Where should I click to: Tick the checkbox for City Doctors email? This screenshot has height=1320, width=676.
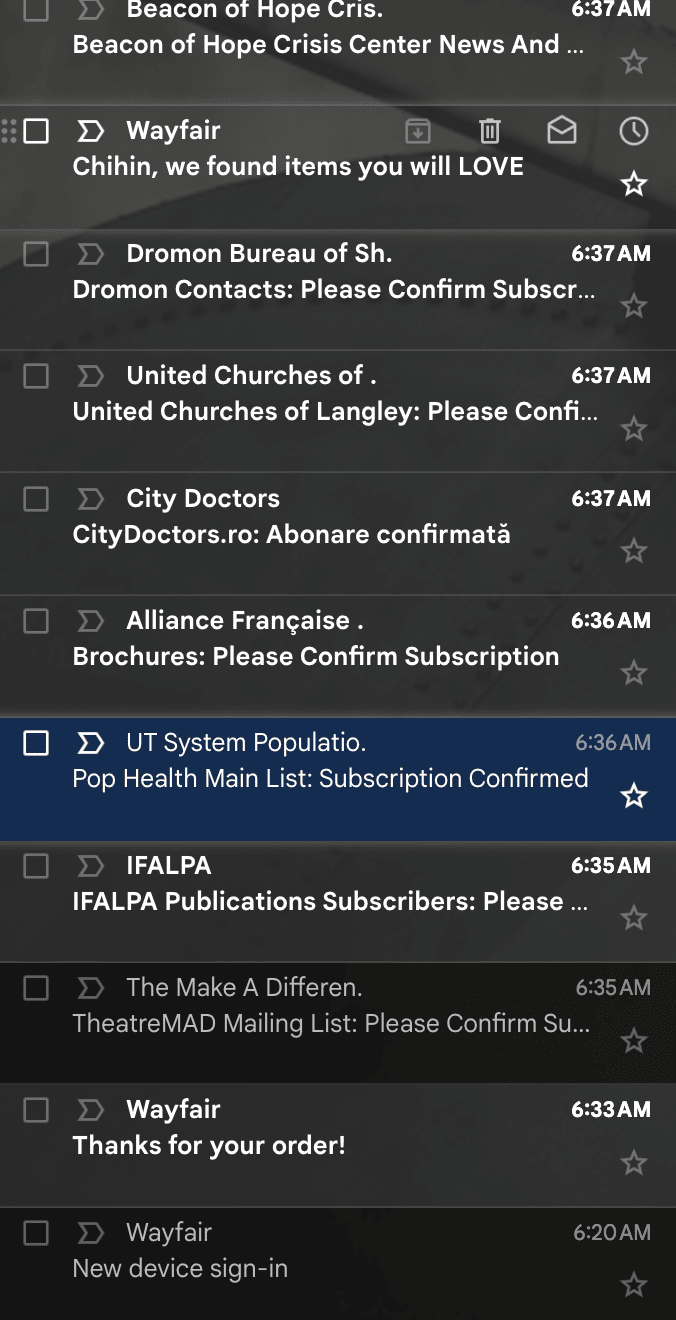pyautogui.click(x=36, y=499)
